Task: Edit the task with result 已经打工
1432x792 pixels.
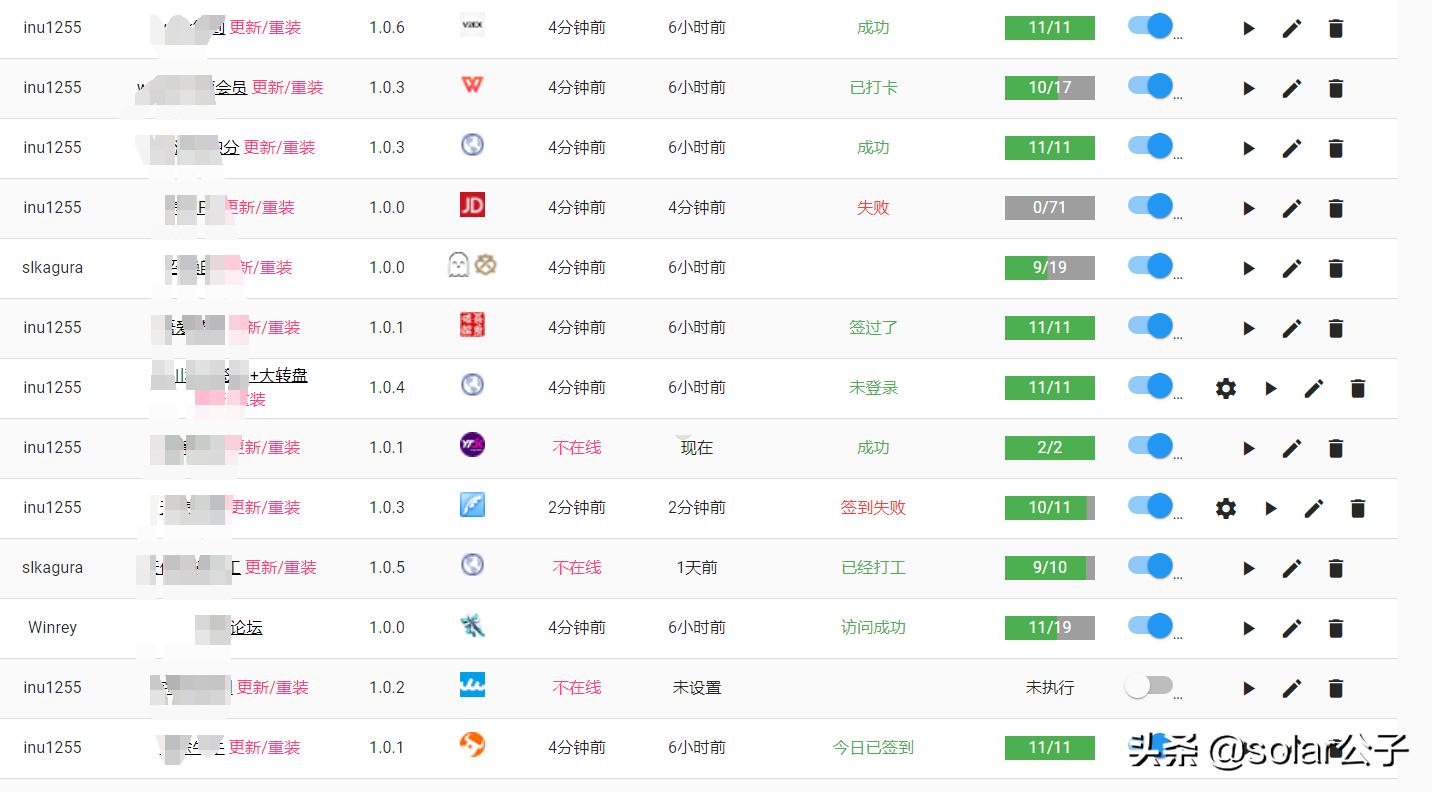Action: [1292, 569]
